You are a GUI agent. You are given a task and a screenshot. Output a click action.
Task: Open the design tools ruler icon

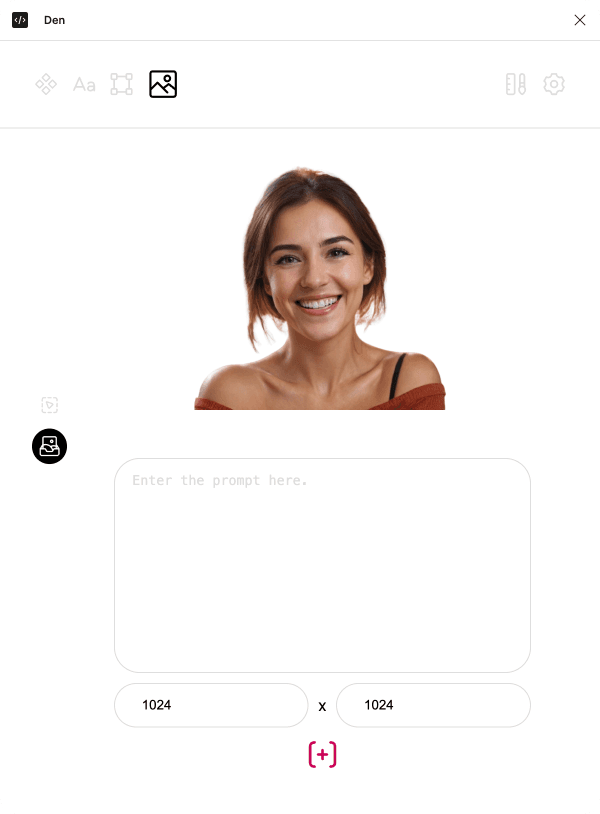pos(515,85)
